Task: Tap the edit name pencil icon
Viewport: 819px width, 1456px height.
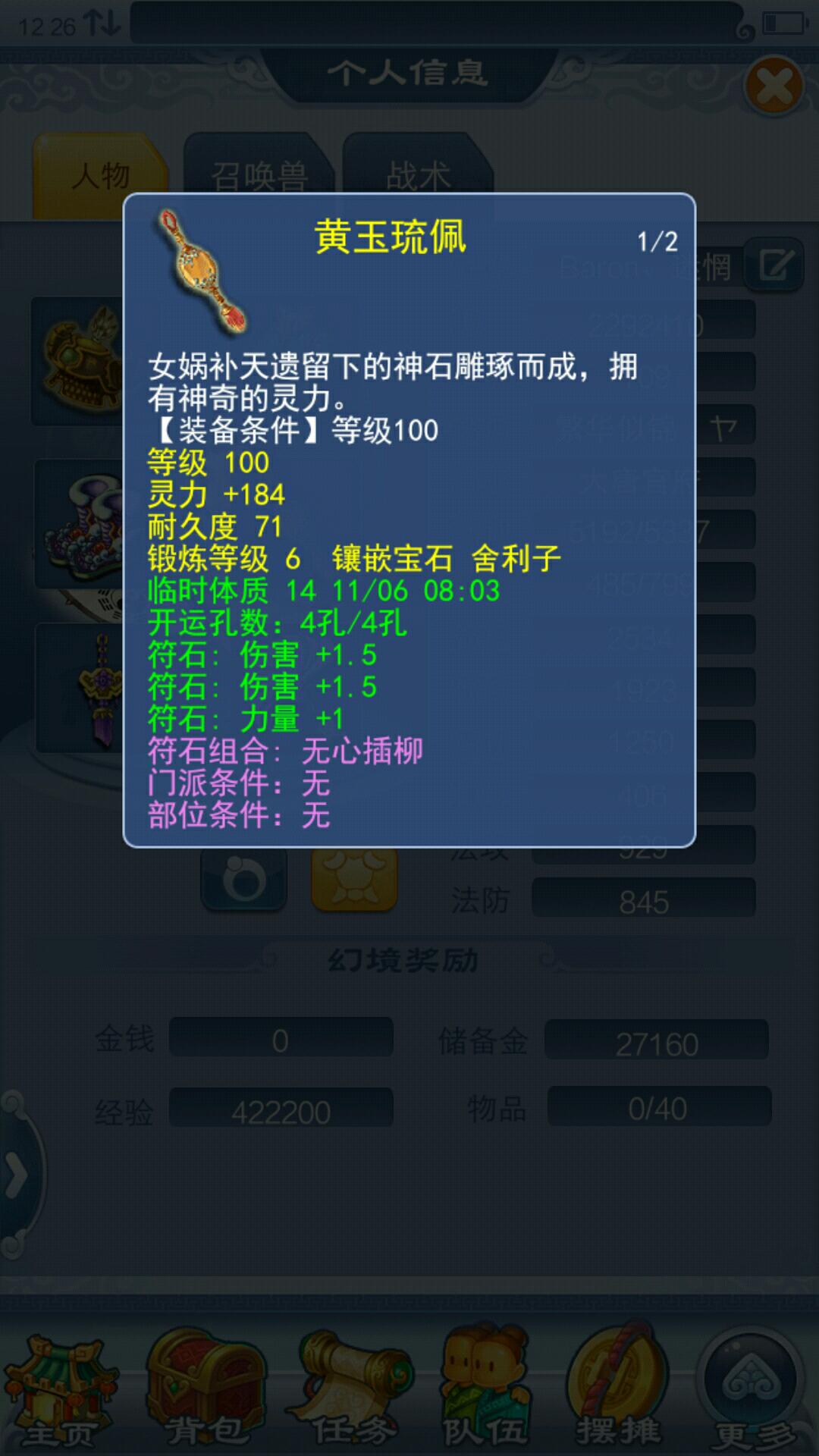Action: pos(775,265)
